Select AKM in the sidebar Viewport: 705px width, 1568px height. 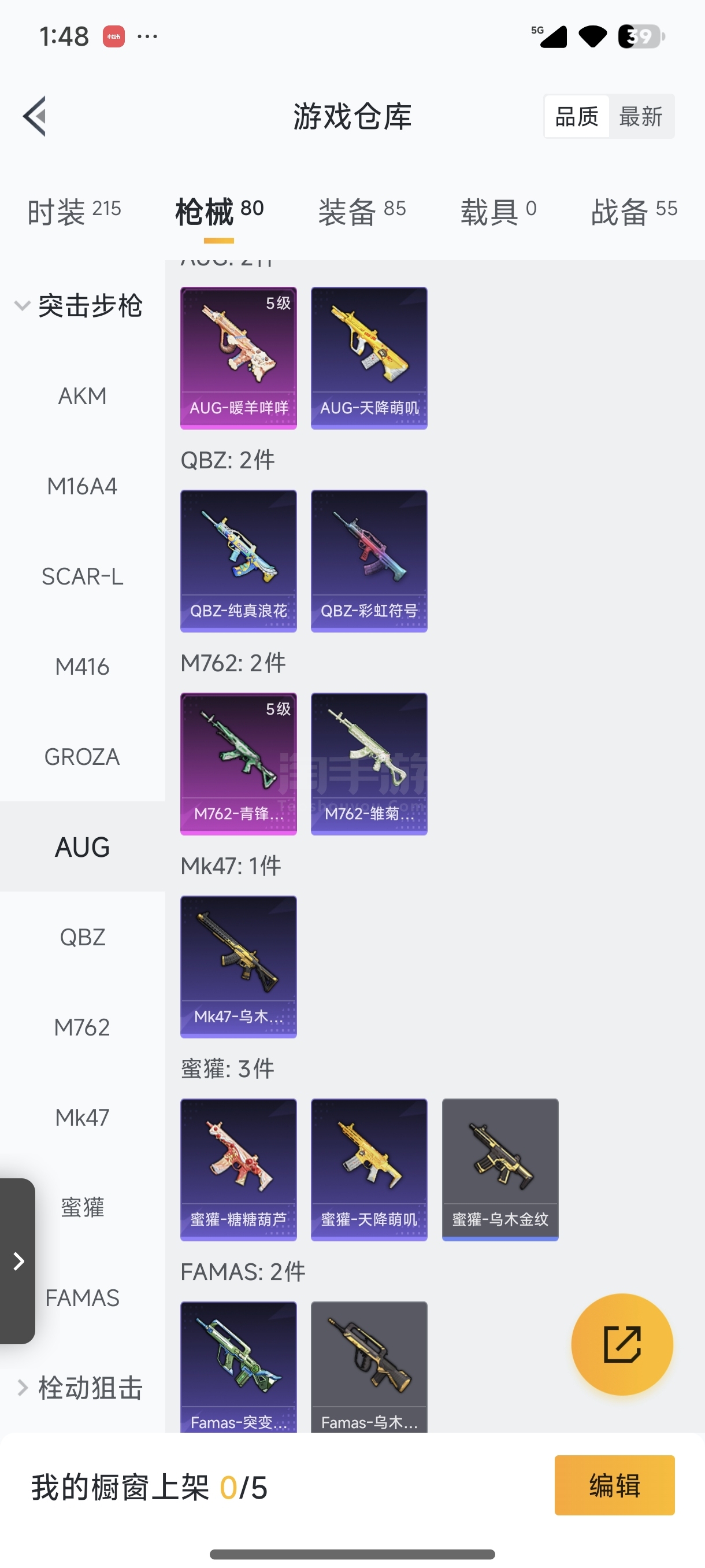82,396
